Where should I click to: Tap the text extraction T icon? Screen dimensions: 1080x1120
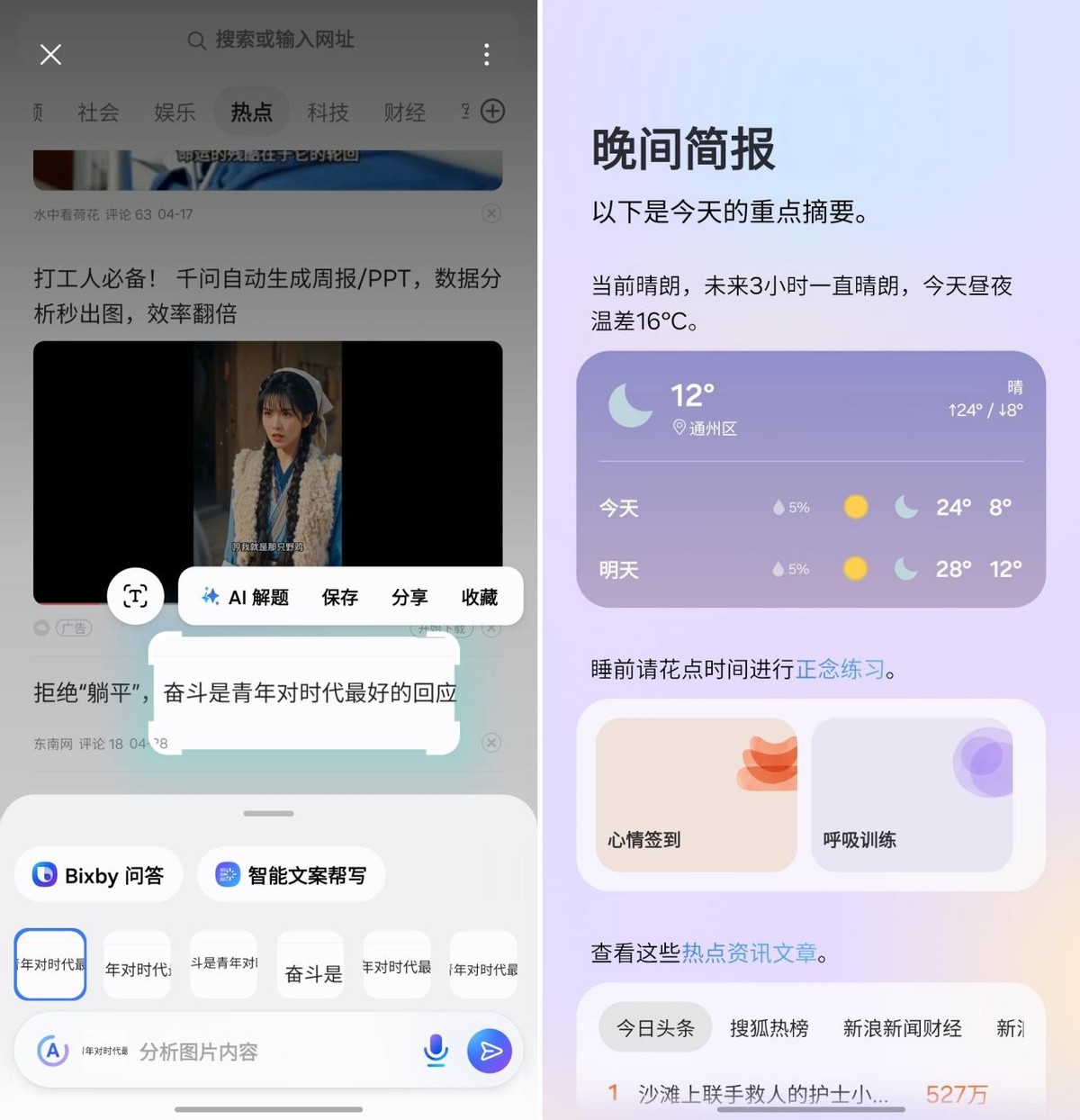pyautogui.click(x=136, y=595)
